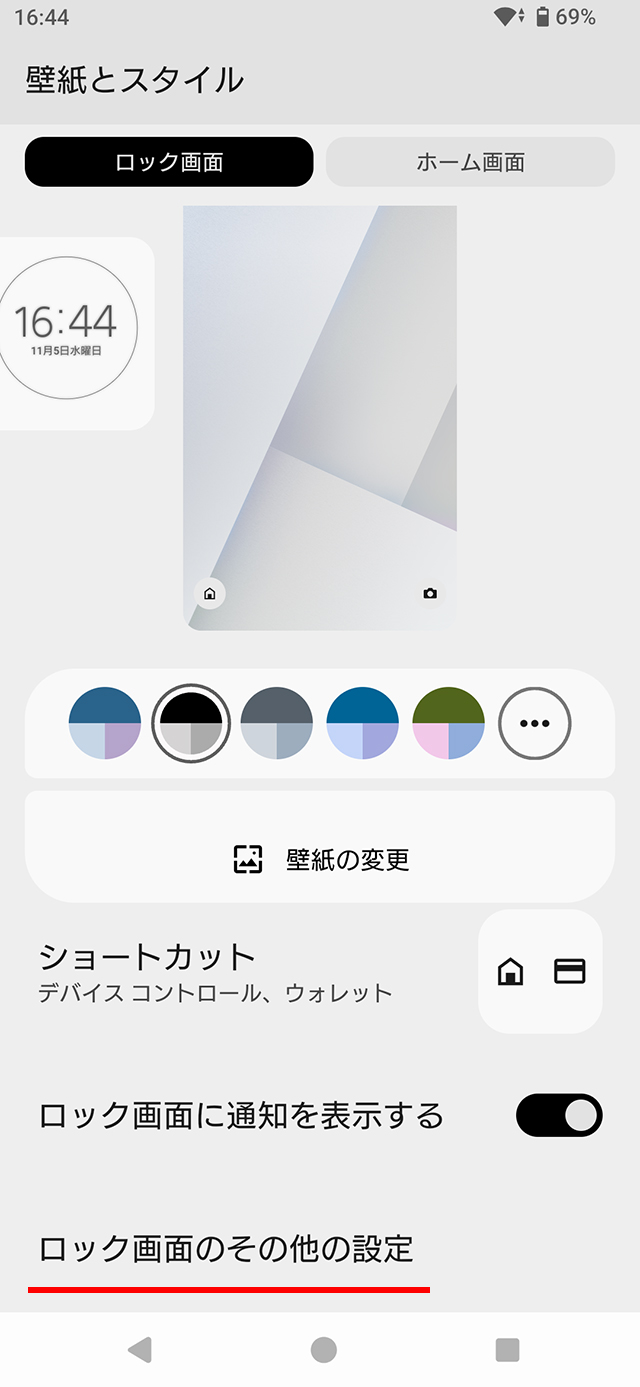Pick the slate gray color palette

click(x=277, y=723)
